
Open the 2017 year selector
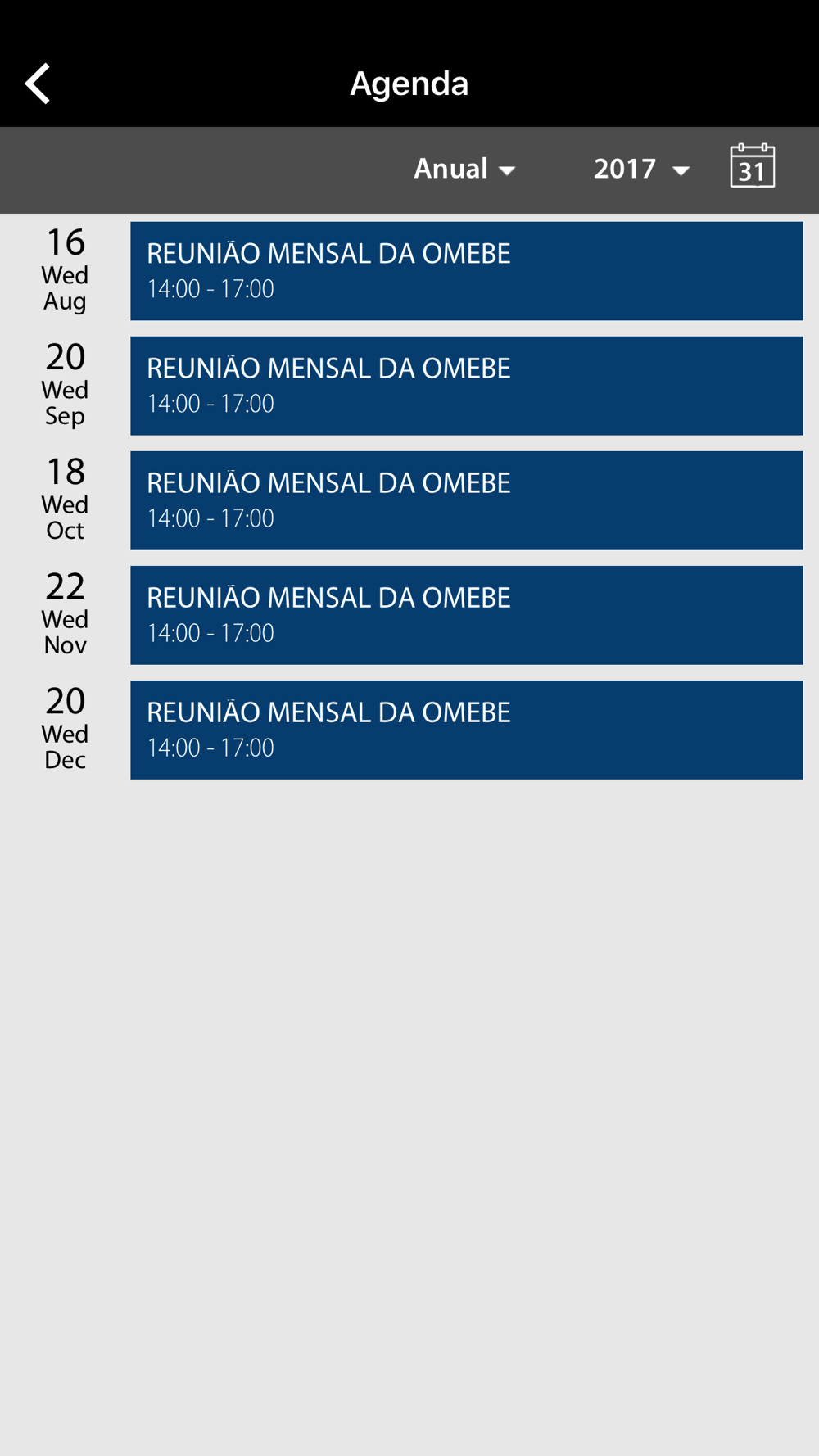640,169
